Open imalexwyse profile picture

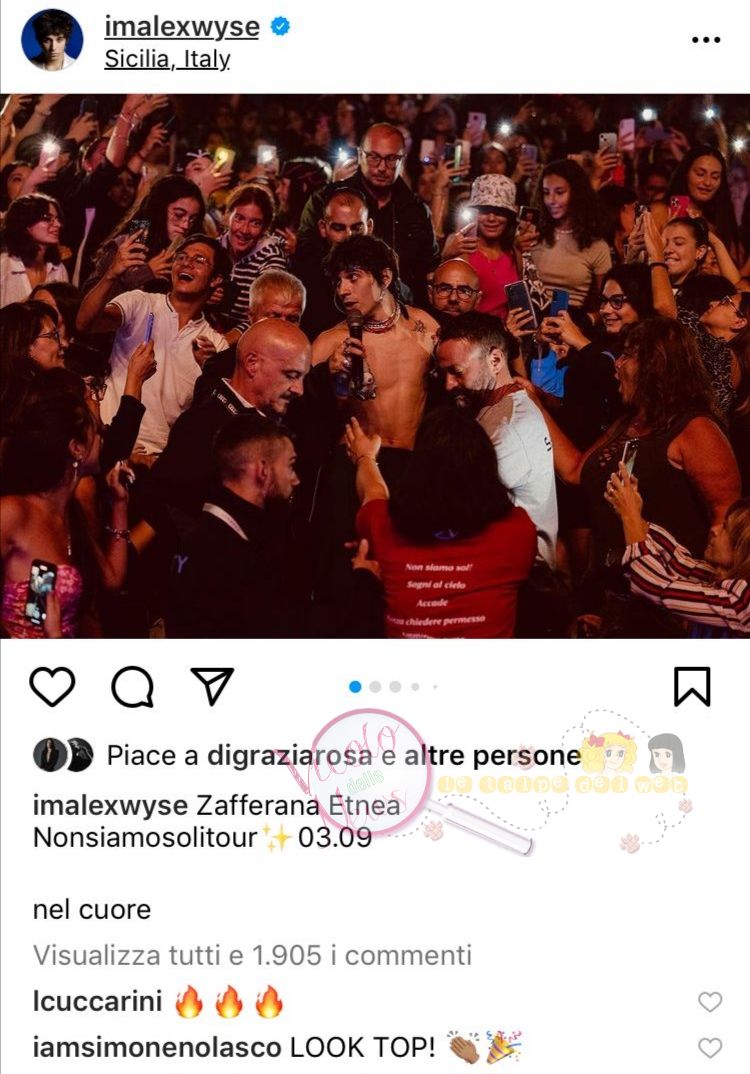(51, 40)
